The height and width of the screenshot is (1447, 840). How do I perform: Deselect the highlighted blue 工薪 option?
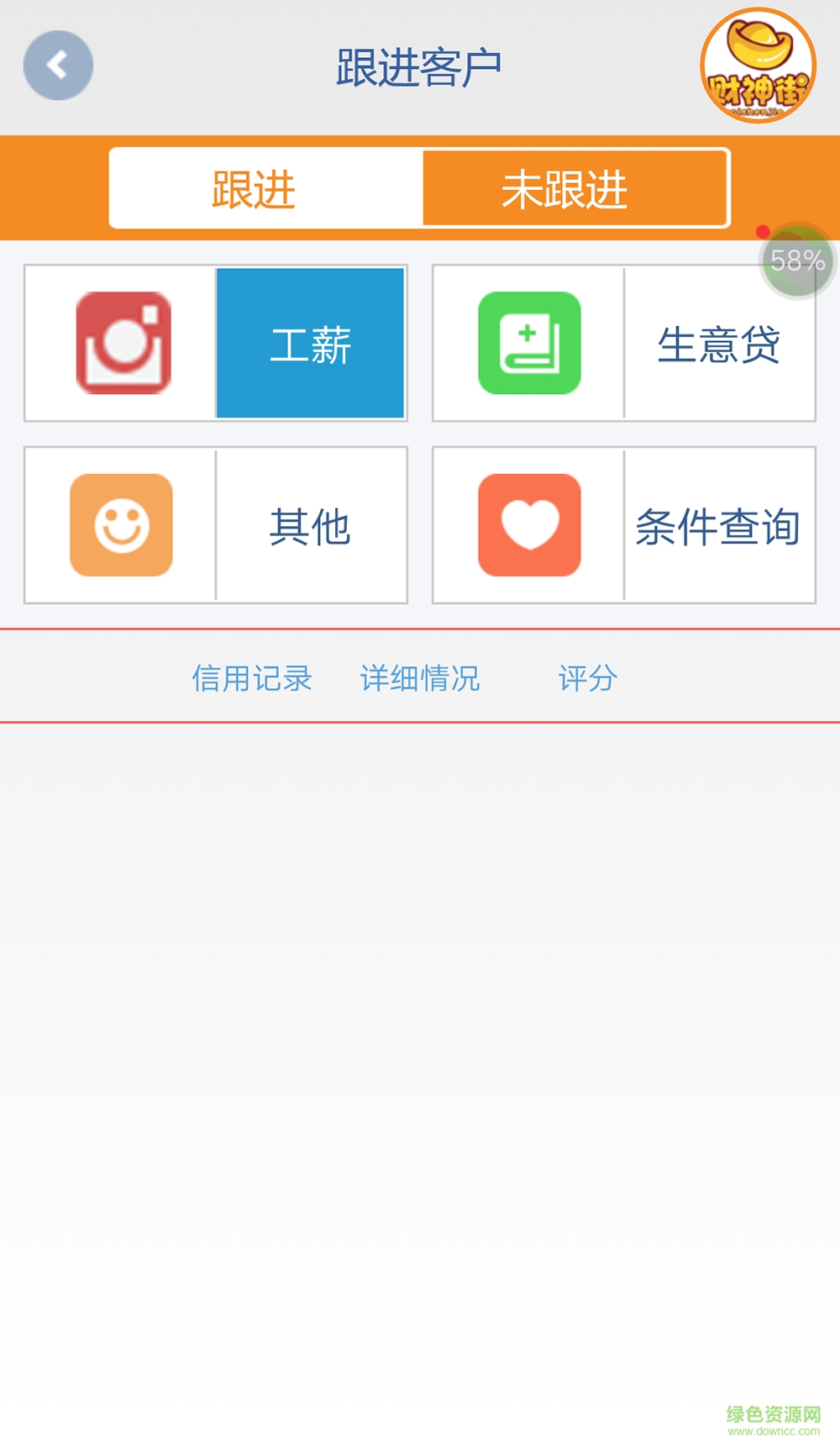311,344
